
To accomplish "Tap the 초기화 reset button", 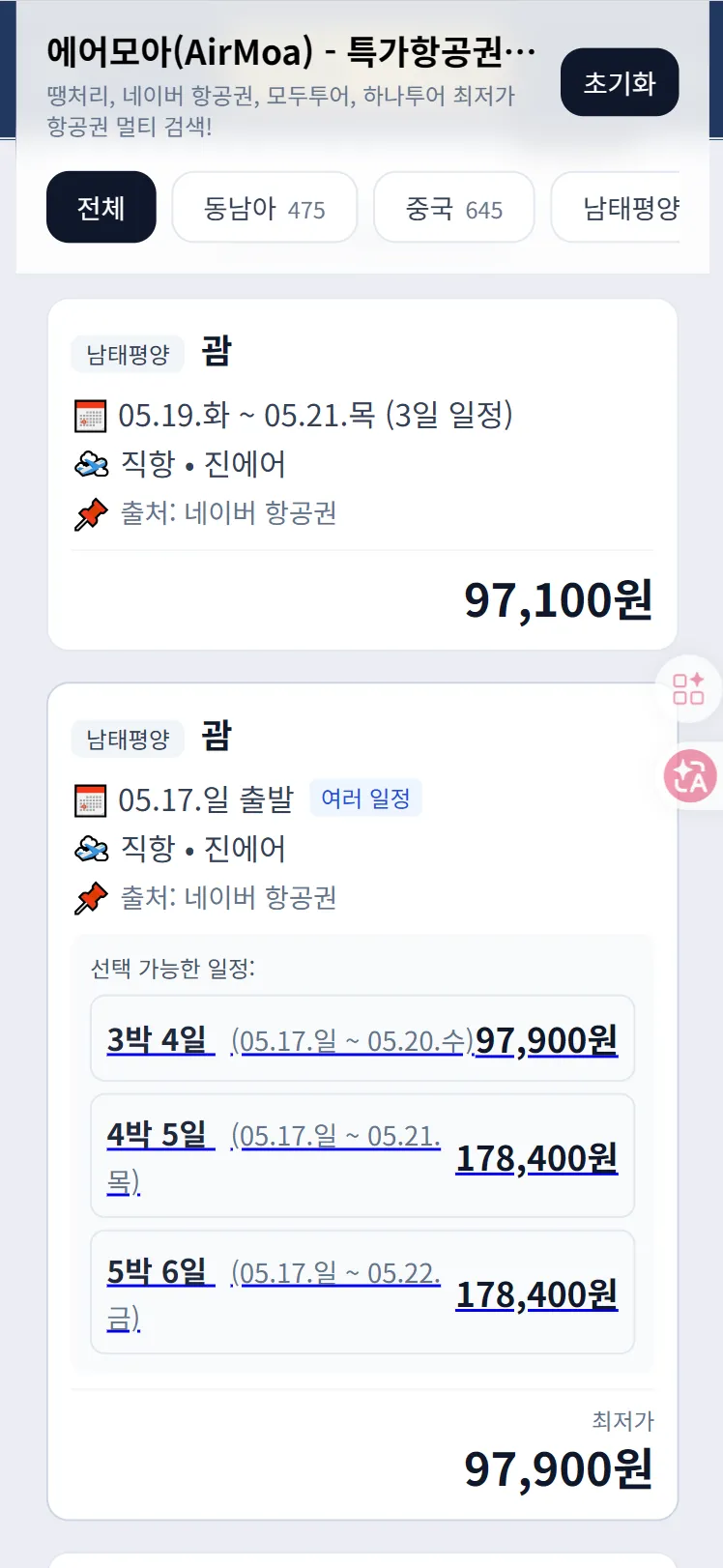I will (x=619, y=82).
